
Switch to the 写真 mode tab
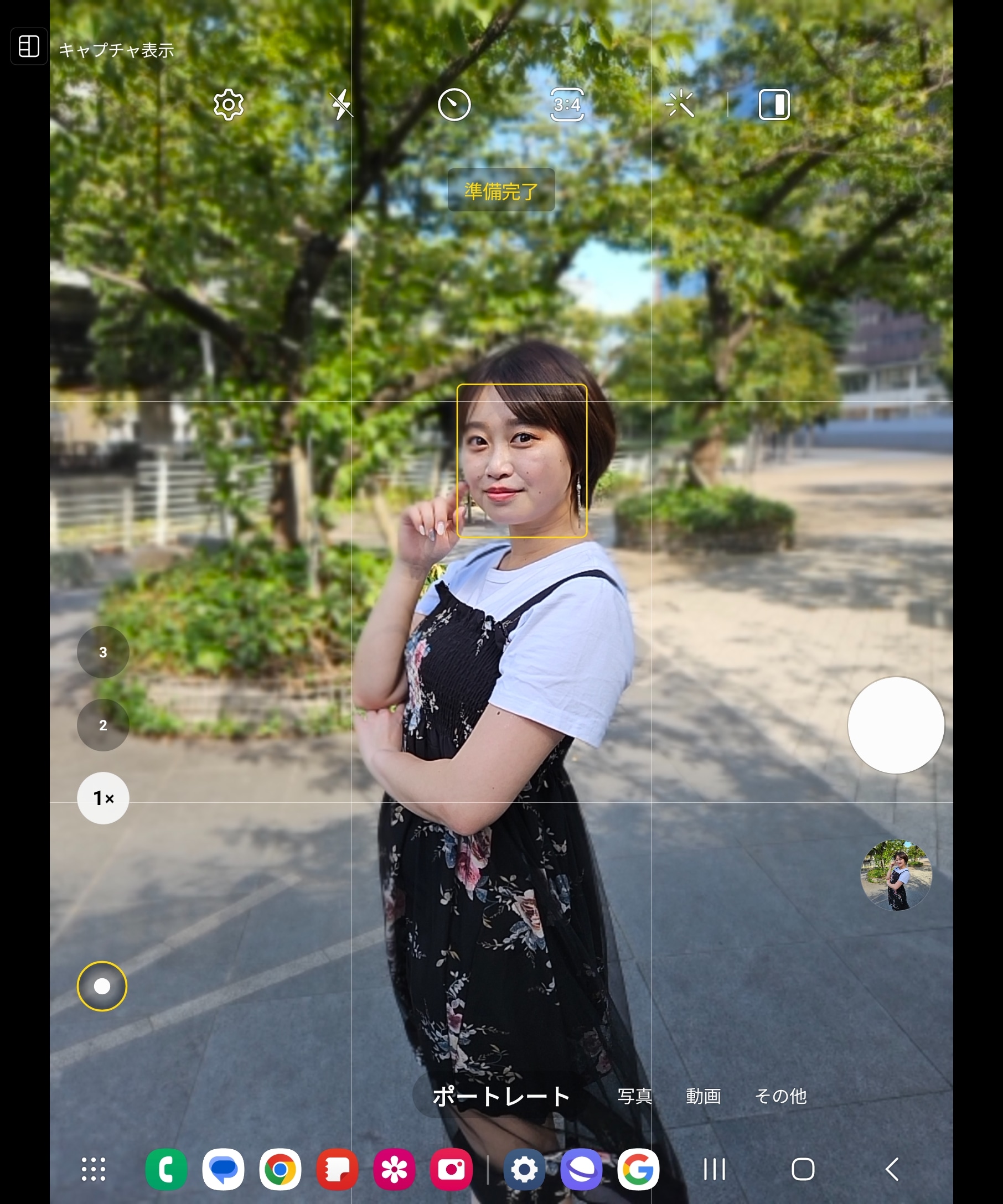[x=634, y=1096]
